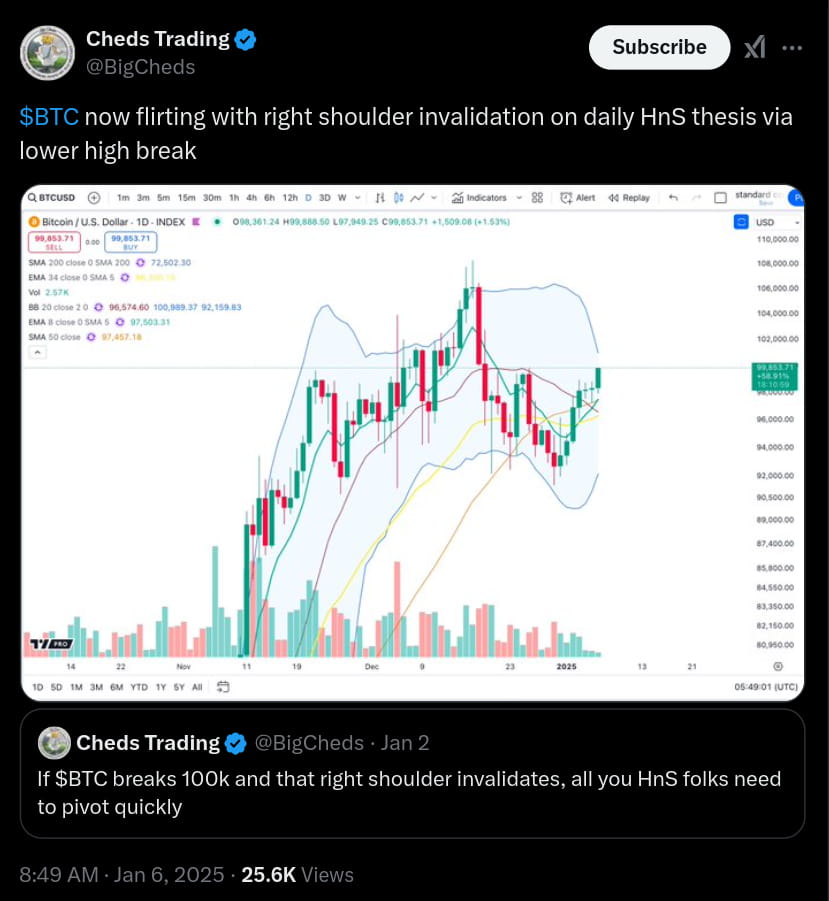Expand the Bitcoin chart image
Viewport: 829px width, 901px height.
click(x=413, y=442)
